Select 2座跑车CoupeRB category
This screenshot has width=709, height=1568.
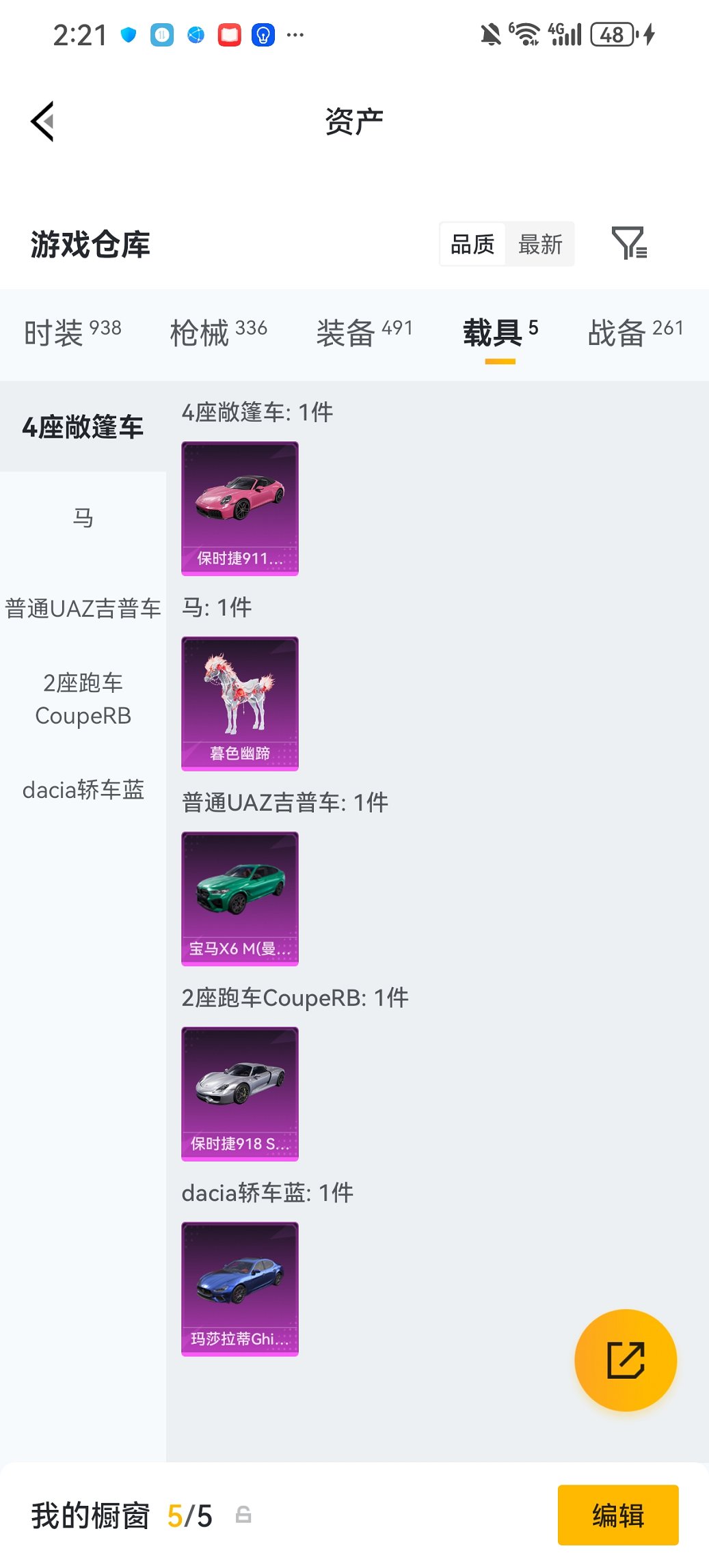82,698
